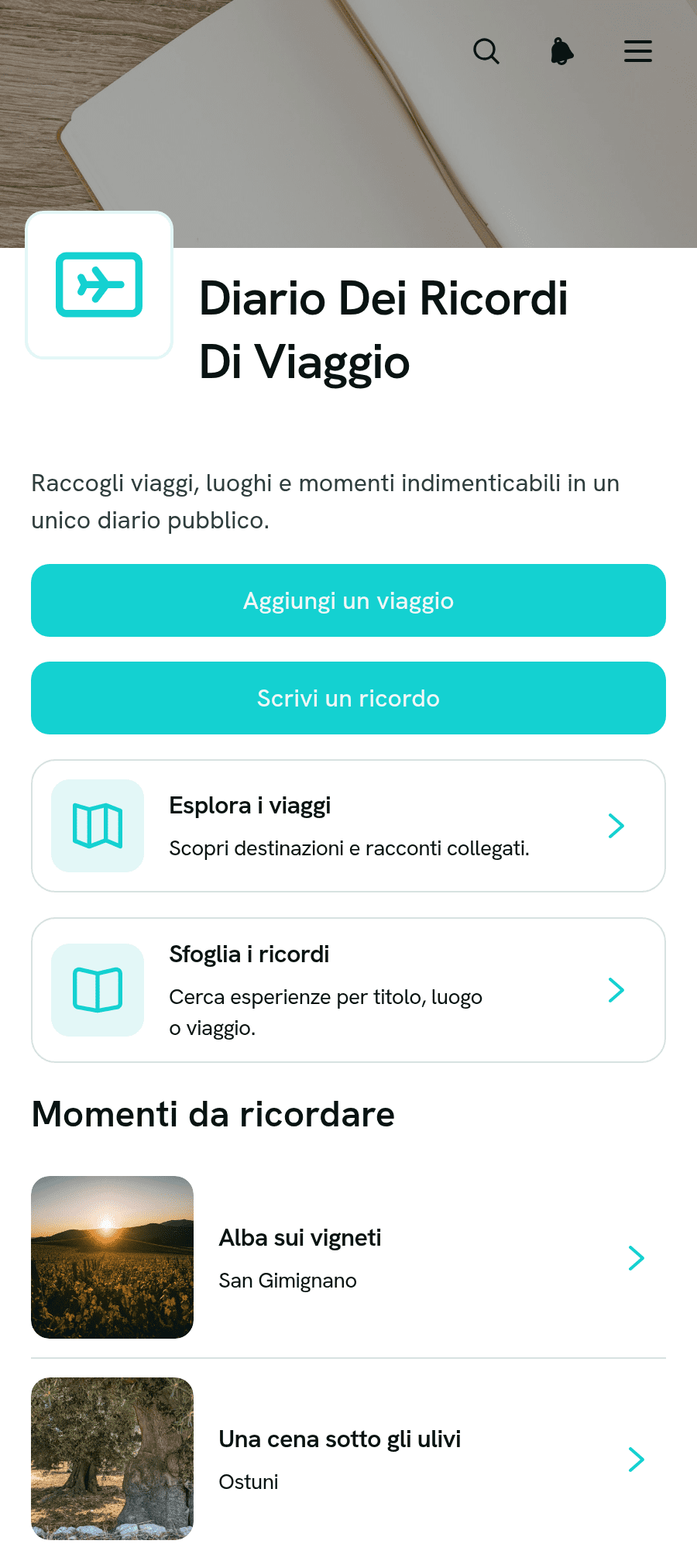Image resolution: width=697 pixels, height=1568 pixels.
Task: Tap Aggiungi un viaggio button
Action: [x=348, y=600]
